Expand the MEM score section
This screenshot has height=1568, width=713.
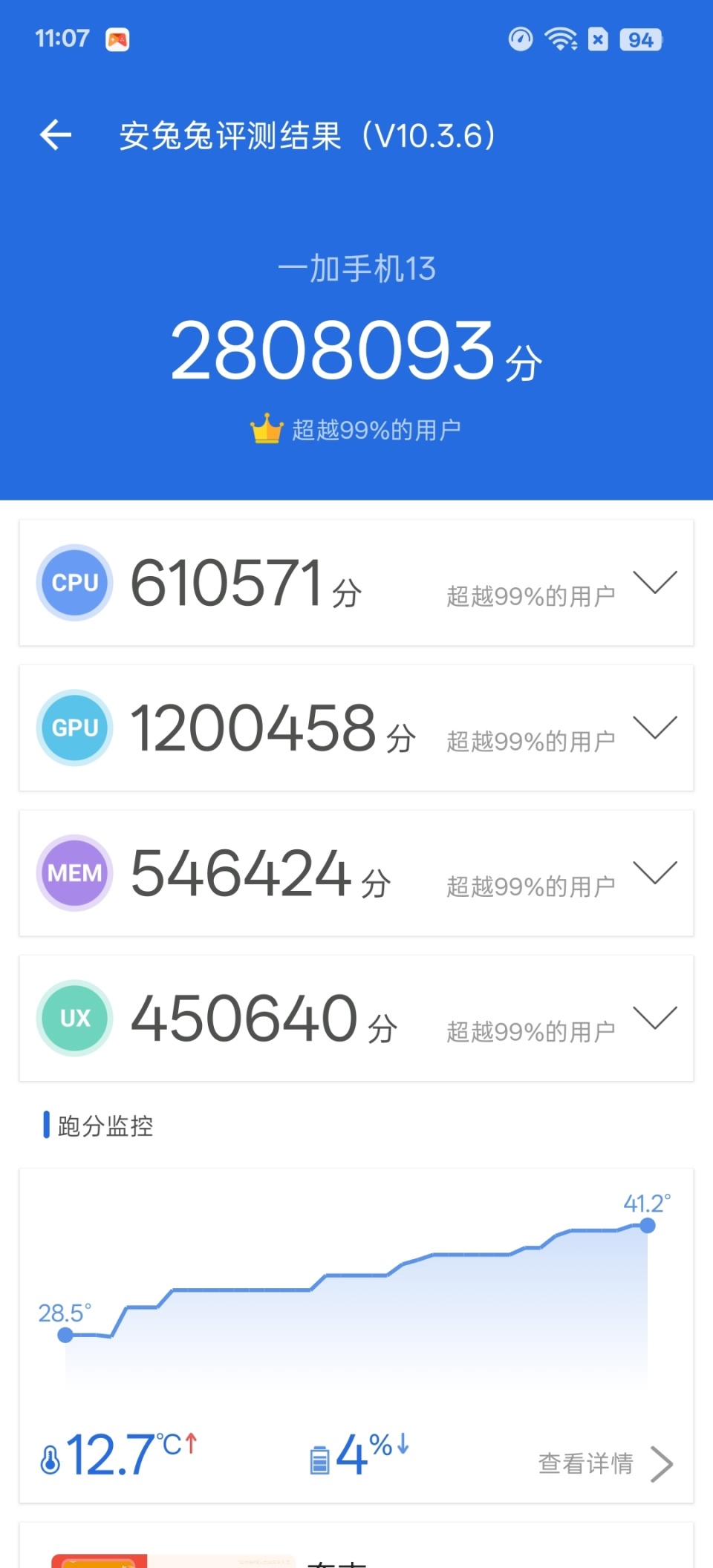click(x=654, y=872)
